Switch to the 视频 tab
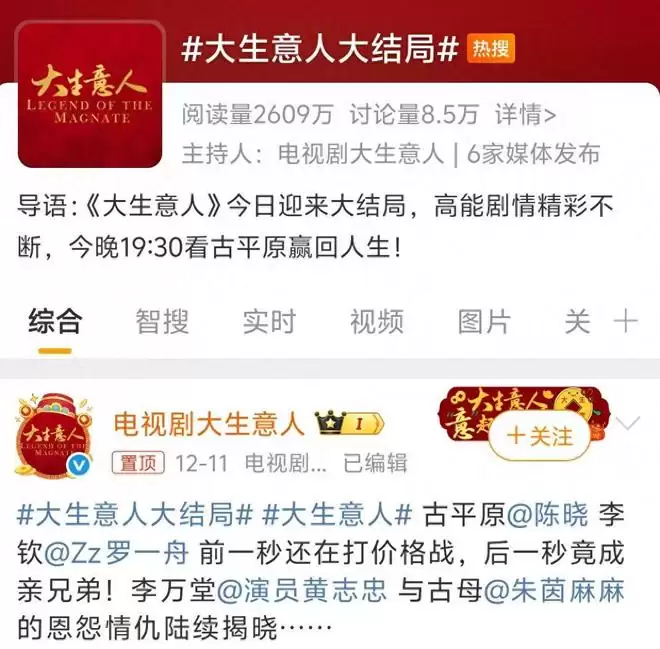660x649 pixels. click(x=376, y=321)
